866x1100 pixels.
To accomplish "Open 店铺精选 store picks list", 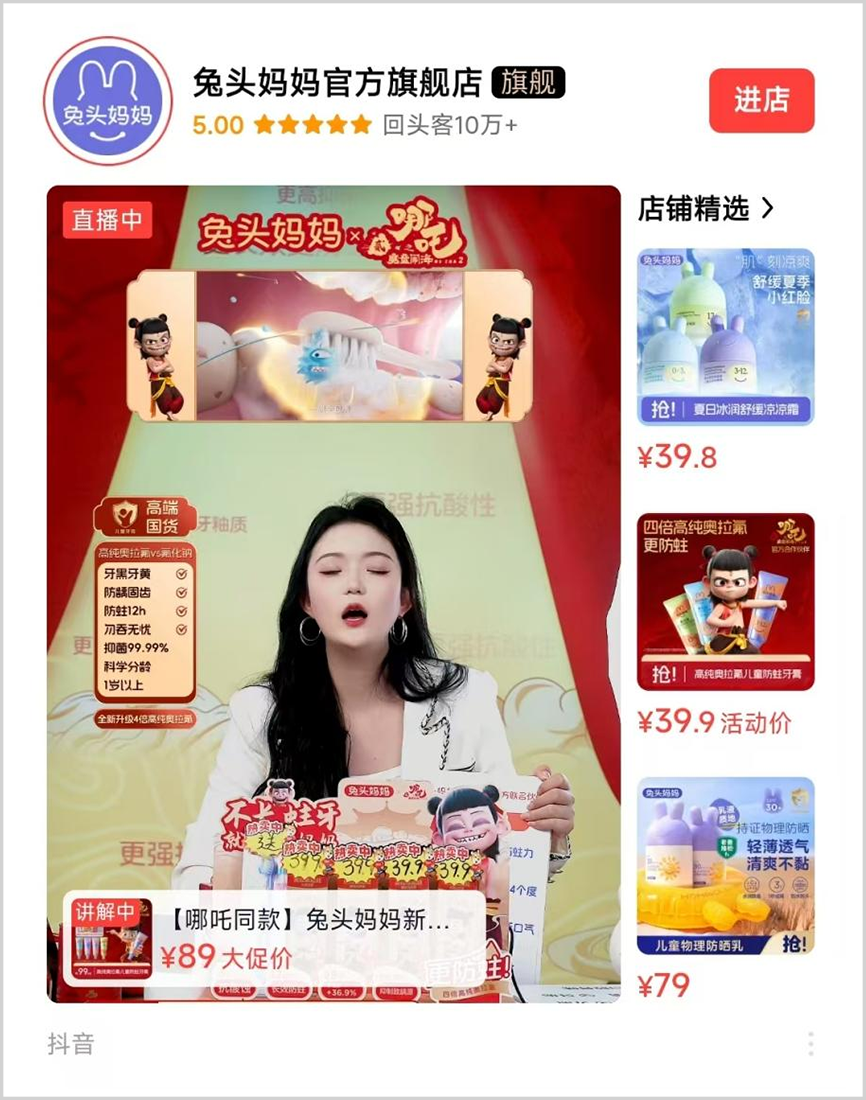I will [x=706, y=208].
